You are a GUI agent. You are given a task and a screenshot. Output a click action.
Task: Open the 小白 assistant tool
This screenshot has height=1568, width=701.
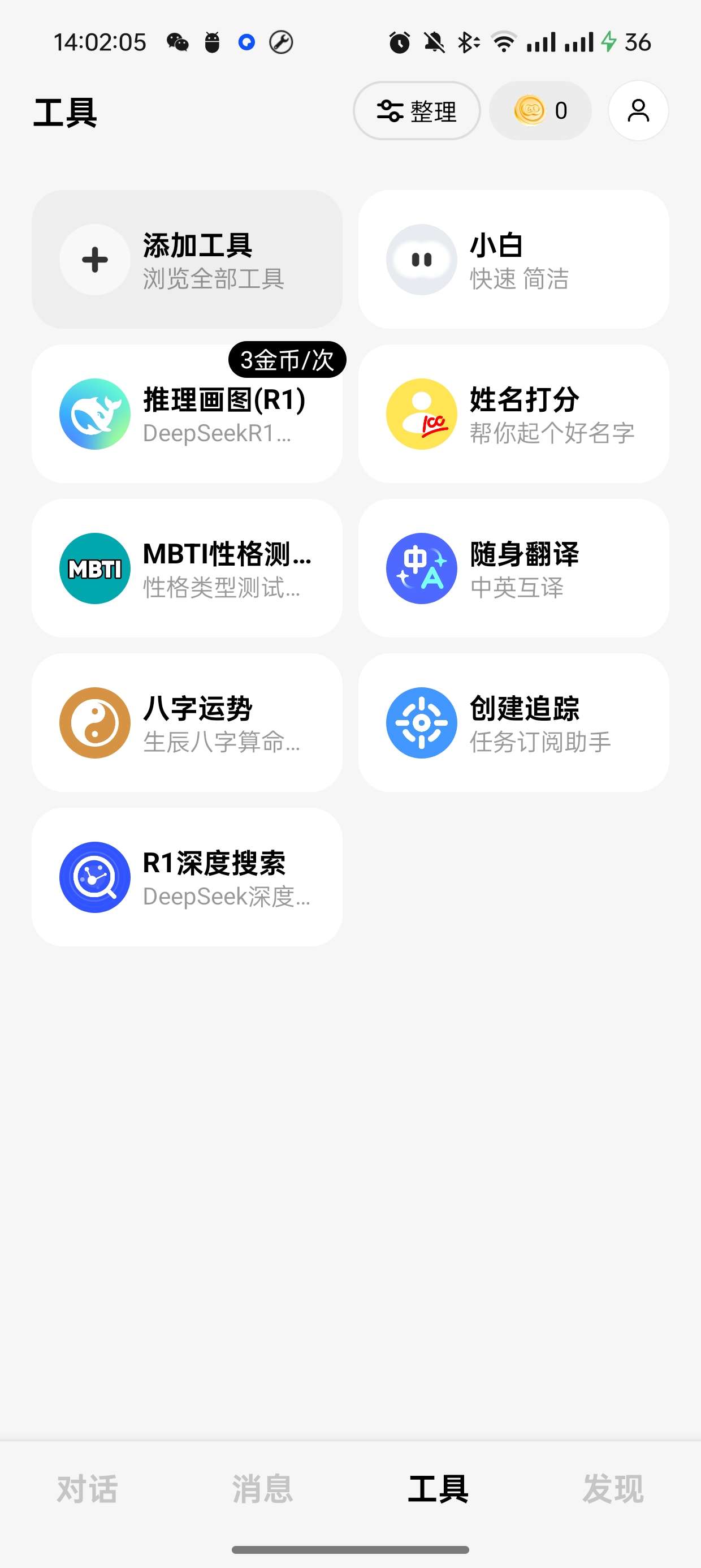tap(513, 259)
